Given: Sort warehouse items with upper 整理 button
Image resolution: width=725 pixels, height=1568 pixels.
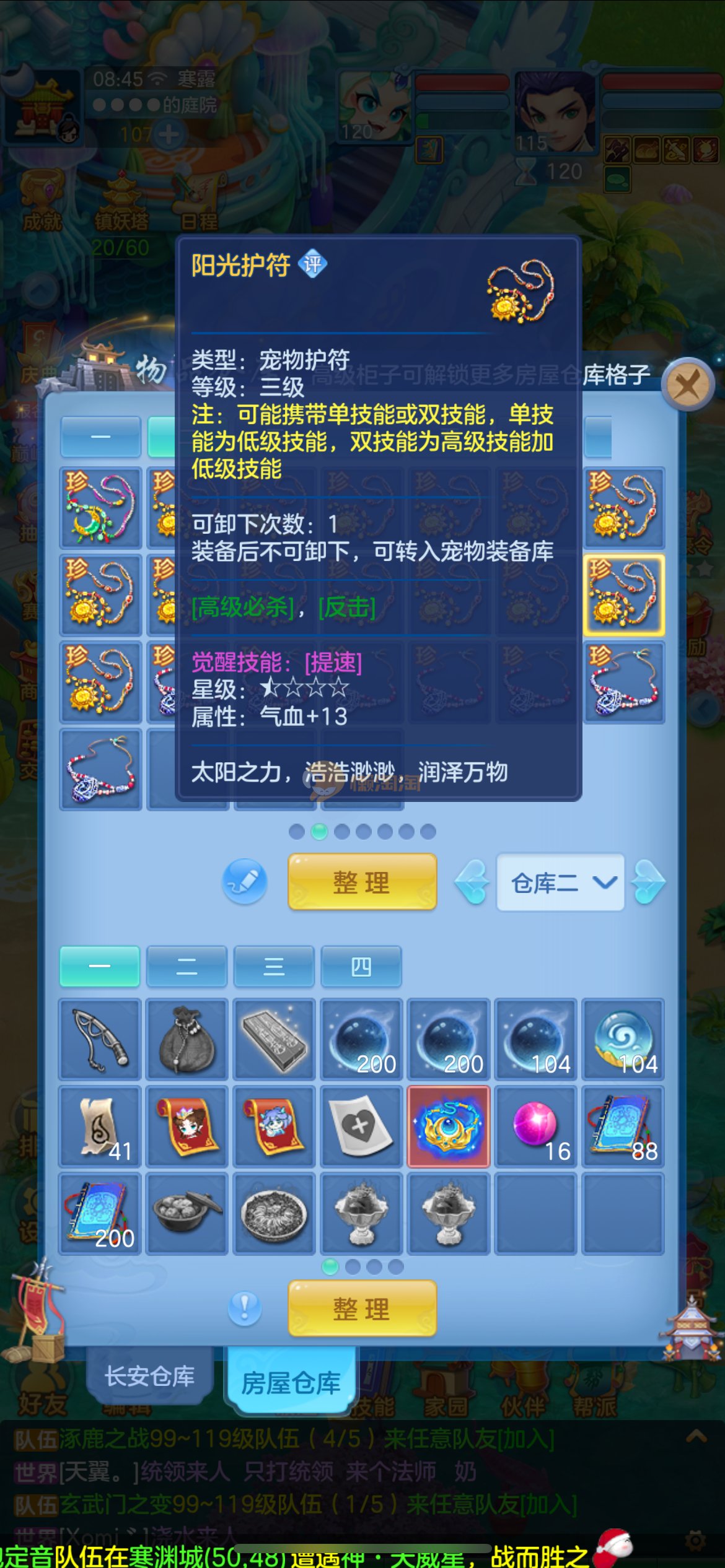Looking at the screenshot, I should coord(362,882).
